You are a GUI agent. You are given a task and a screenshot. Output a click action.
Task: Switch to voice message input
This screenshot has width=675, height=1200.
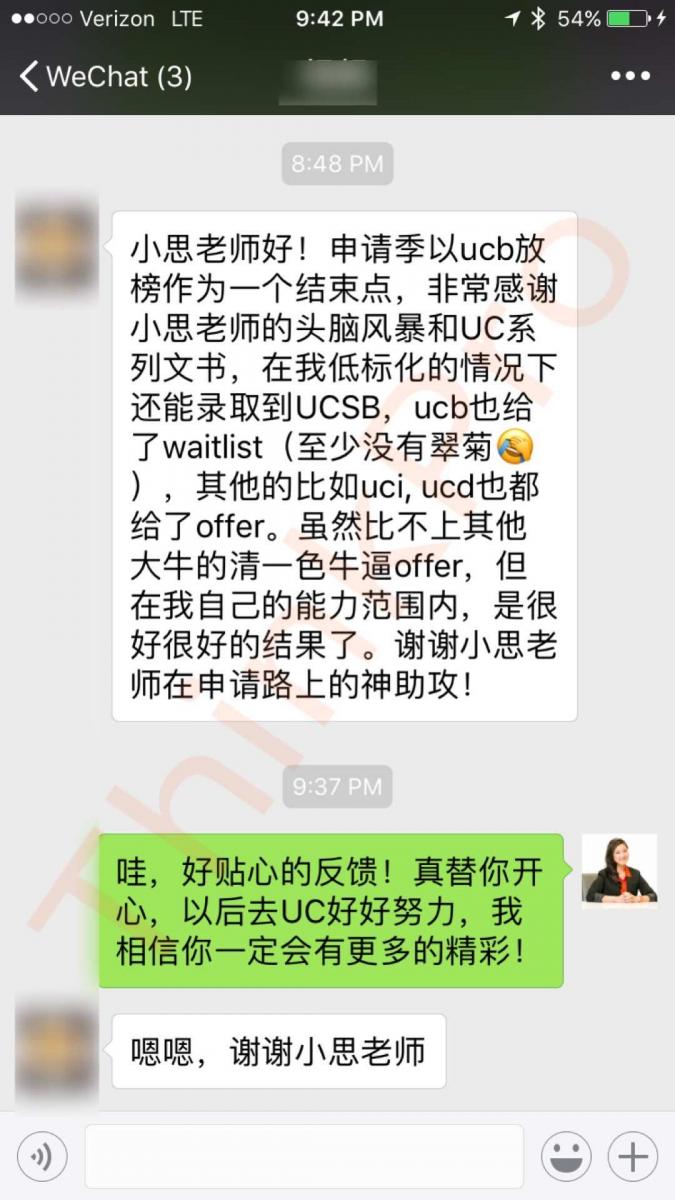point(42,1157)
